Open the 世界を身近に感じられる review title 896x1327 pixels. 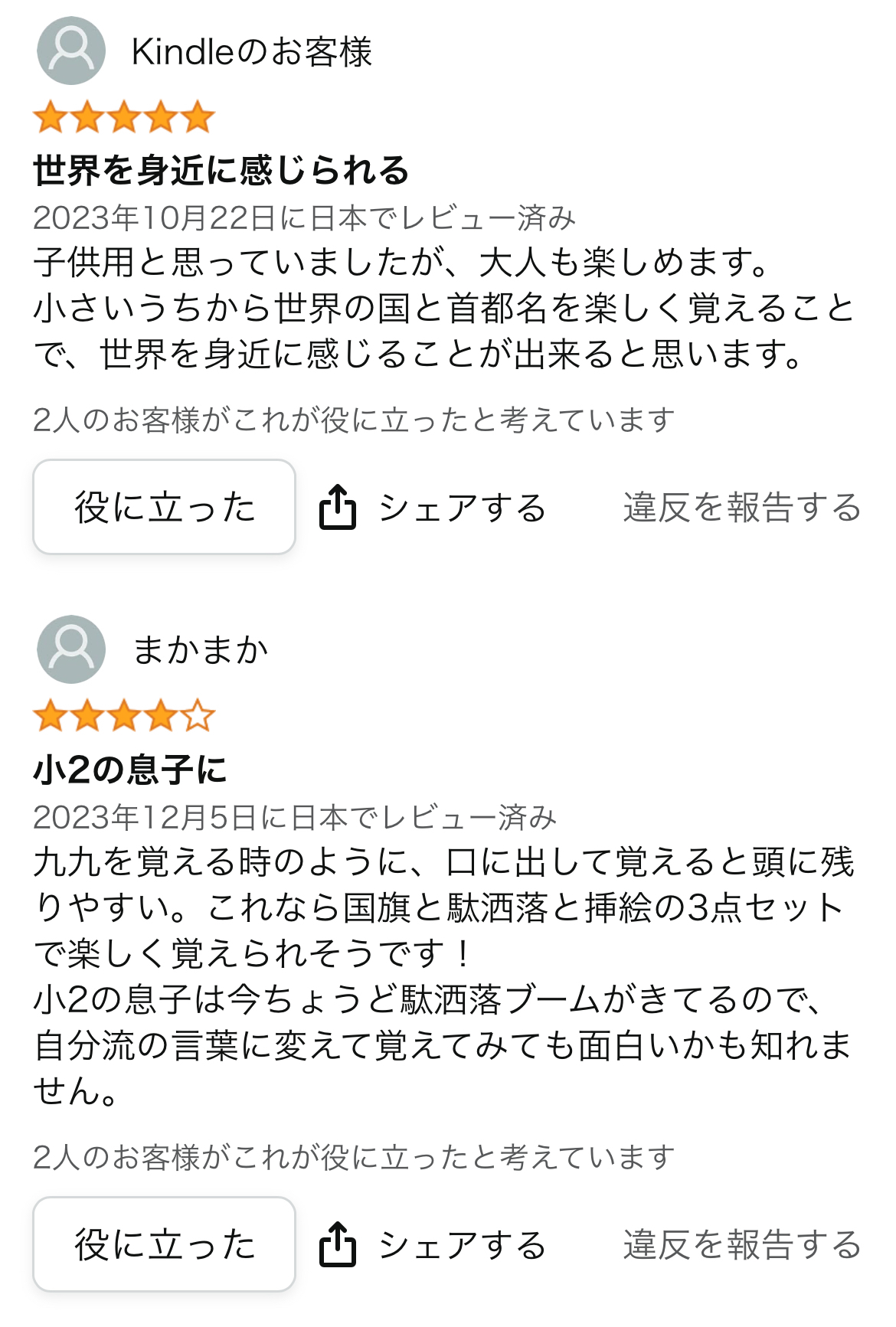[x=221, y=170]
